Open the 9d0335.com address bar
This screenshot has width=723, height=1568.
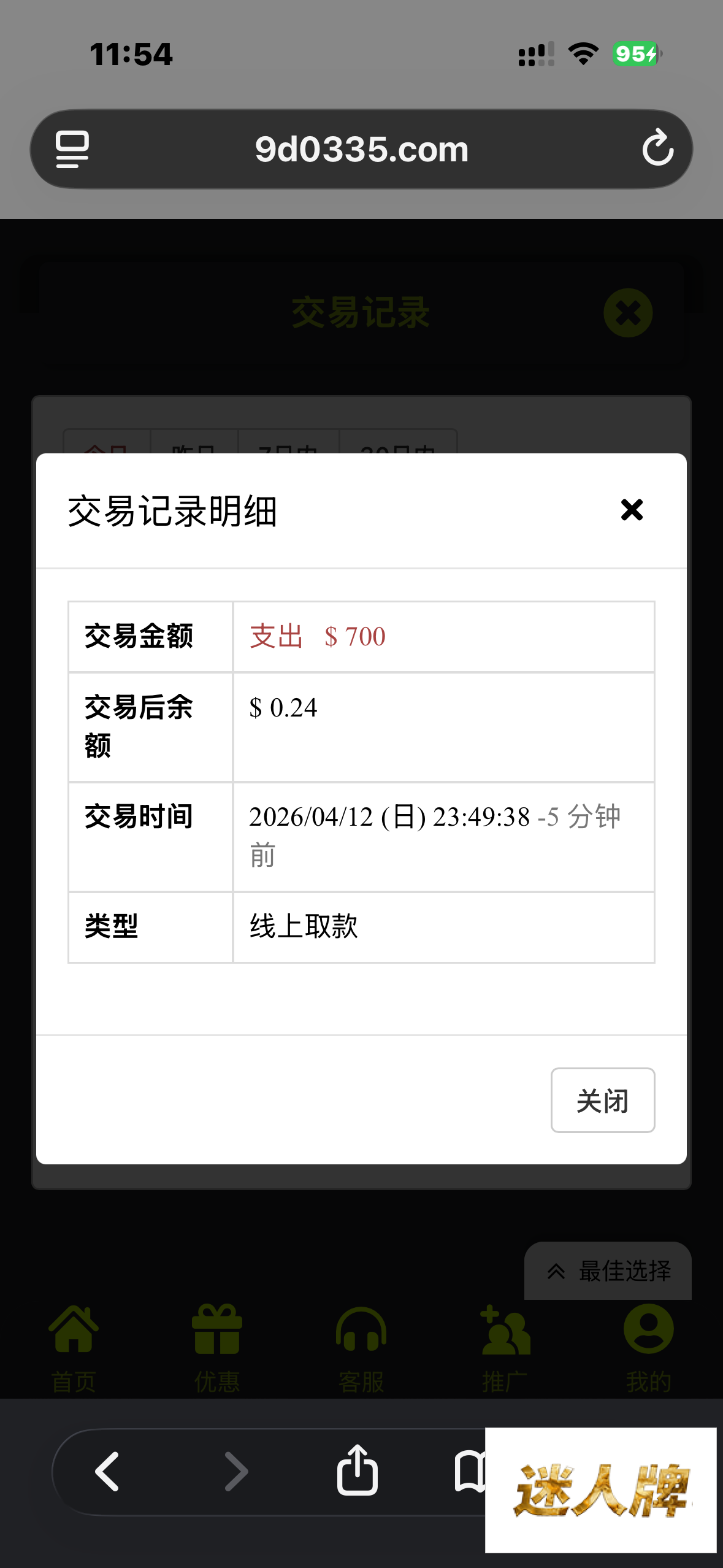[x=361, y=149]
